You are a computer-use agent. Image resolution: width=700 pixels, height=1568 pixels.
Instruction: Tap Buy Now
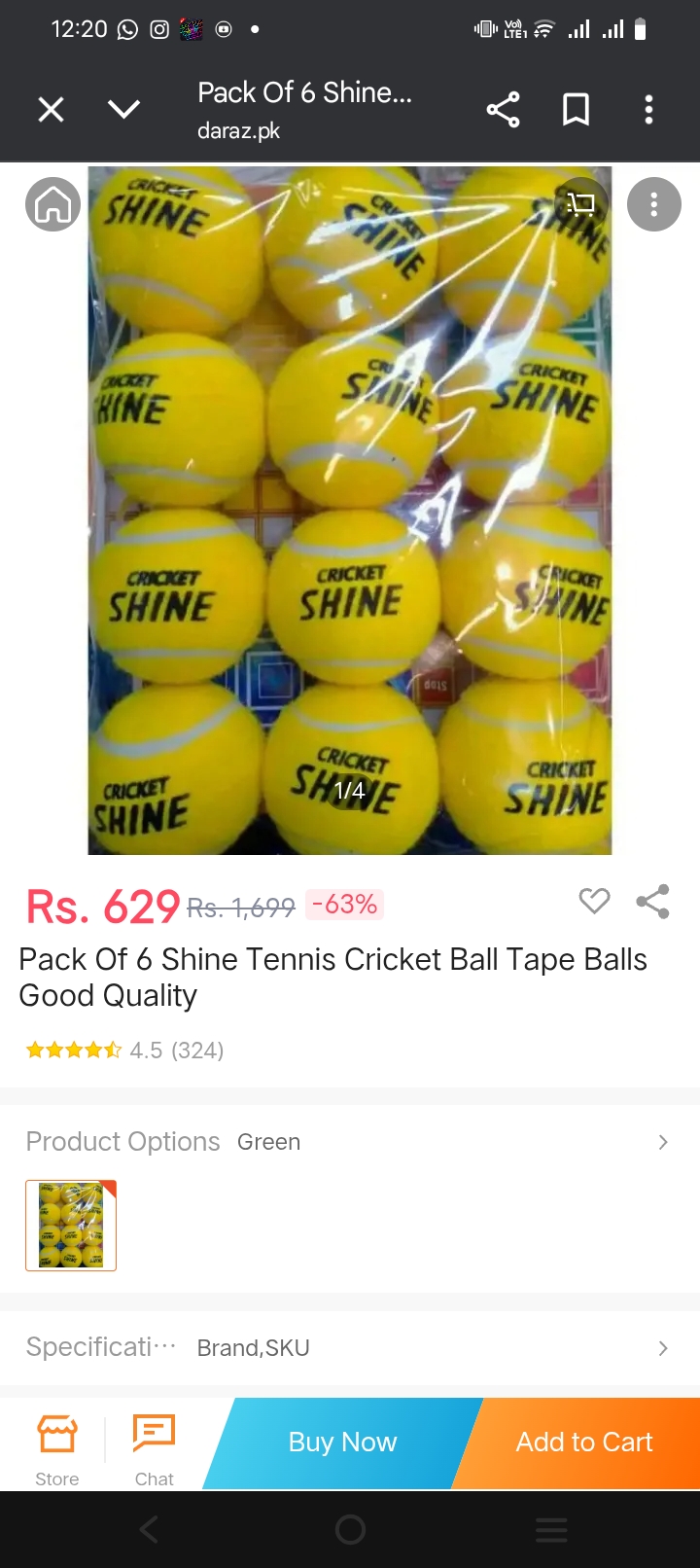342,1443
